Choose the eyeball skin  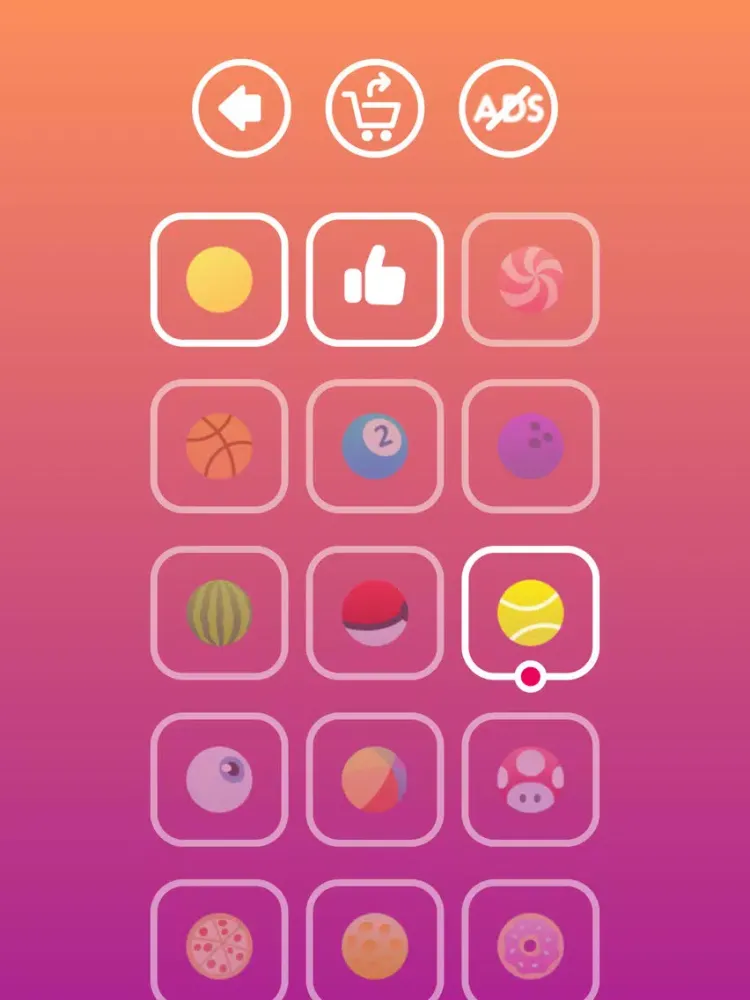(x=219, y=779)
